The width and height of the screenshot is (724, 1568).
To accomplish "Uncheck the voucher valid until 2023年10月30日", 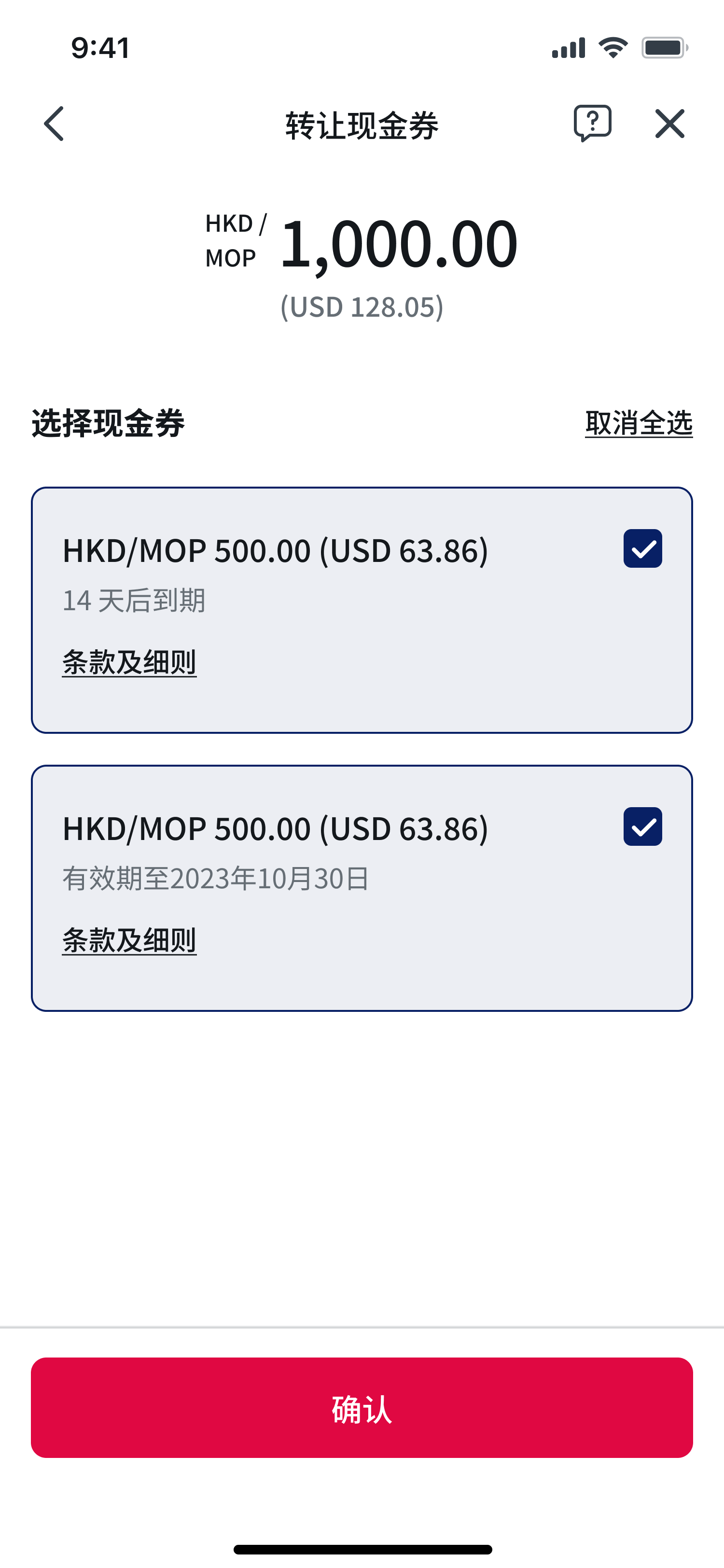I will (x=642, y=826).
